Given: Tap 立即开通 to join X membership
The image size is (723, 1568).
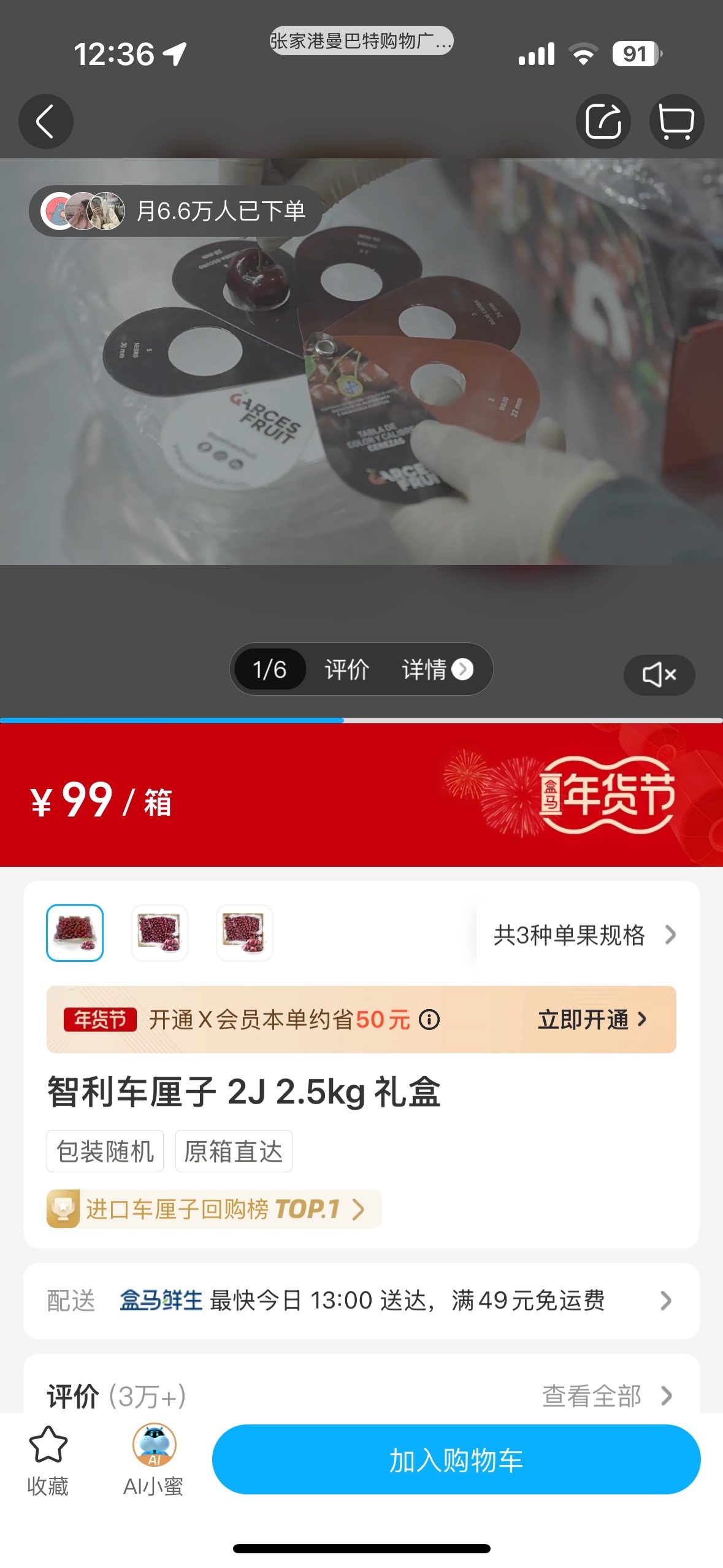Looking at the screenshot, I should coord(592,1019).
